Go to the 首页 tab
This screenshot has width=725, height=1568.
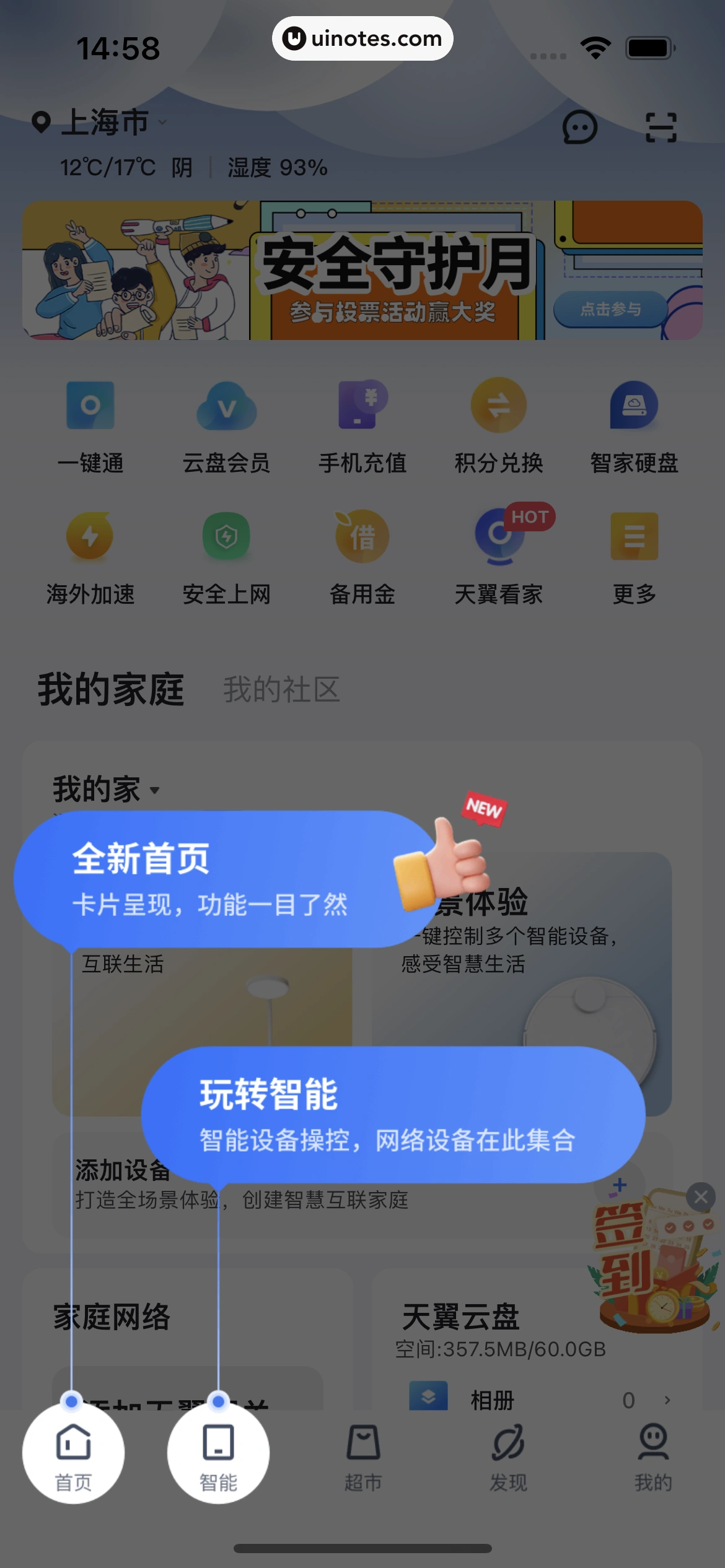(73, 1452)
